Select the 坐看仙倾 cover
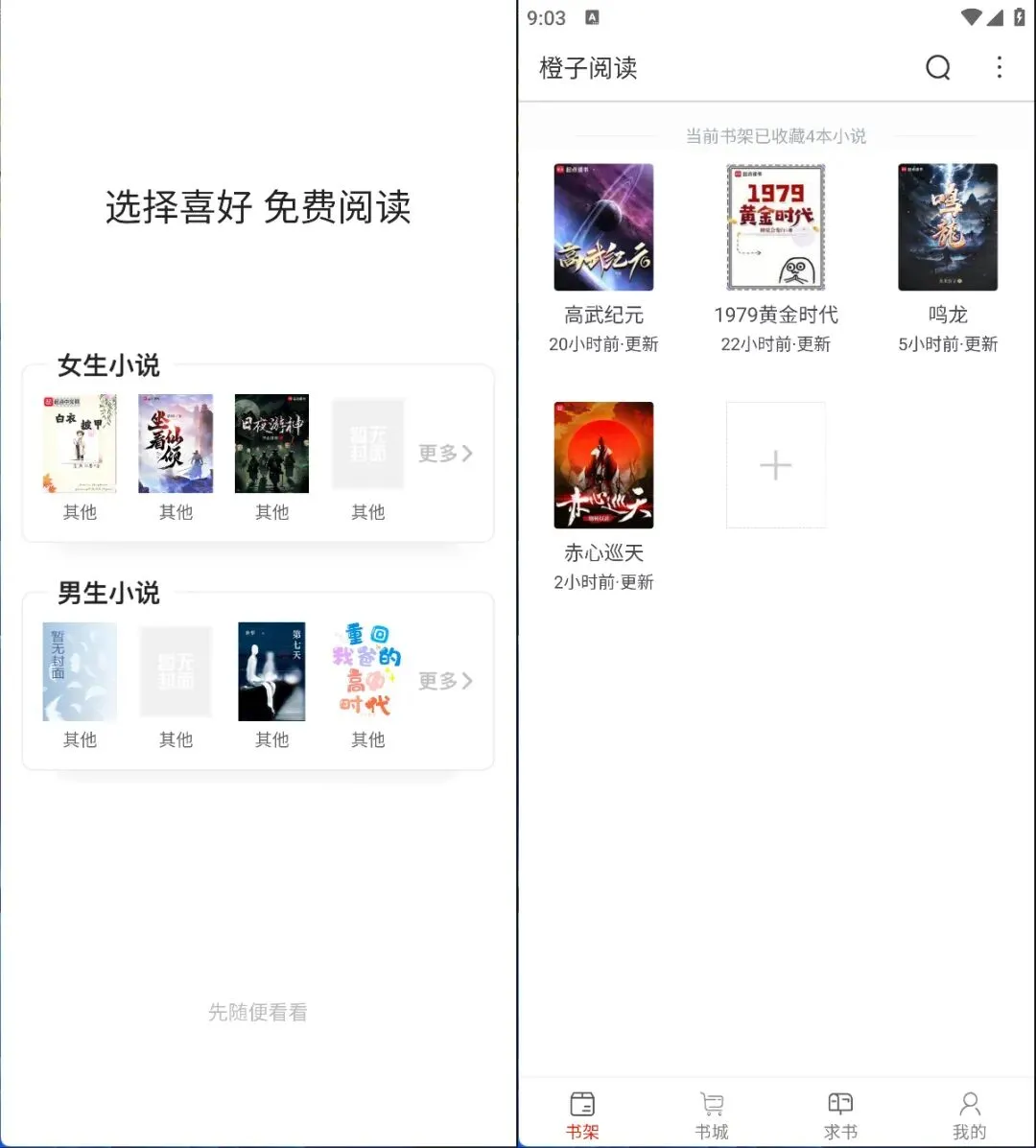Image resolution: width=1036 pixels, height=1148 pixels. 175,442
